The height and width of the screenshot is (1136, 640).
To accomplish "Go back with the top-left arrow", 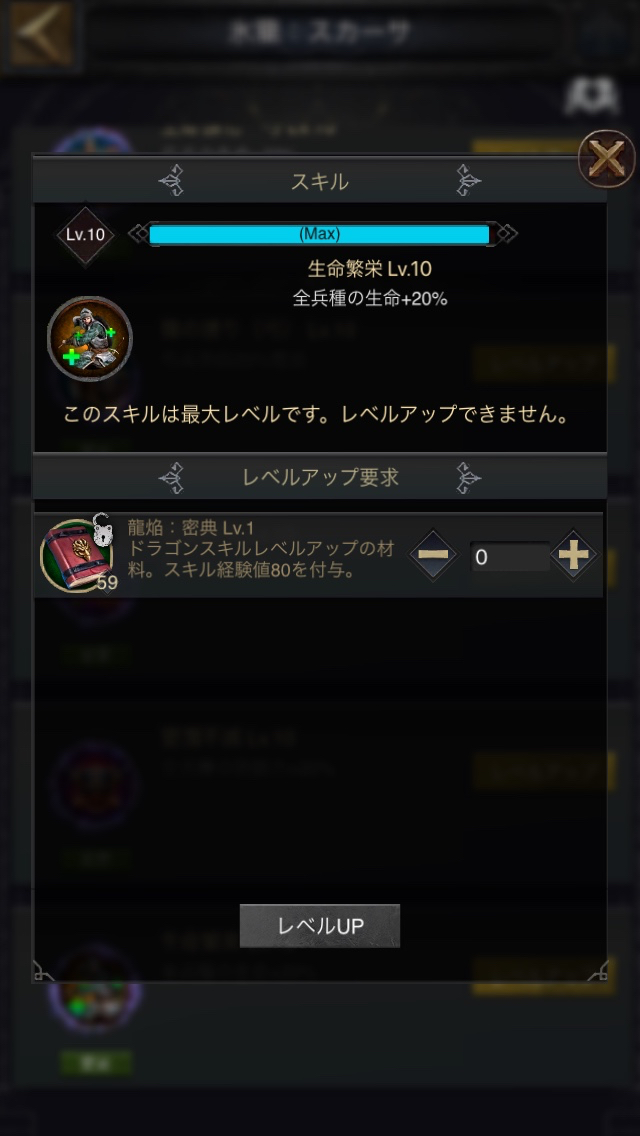I will click(40, 33).
